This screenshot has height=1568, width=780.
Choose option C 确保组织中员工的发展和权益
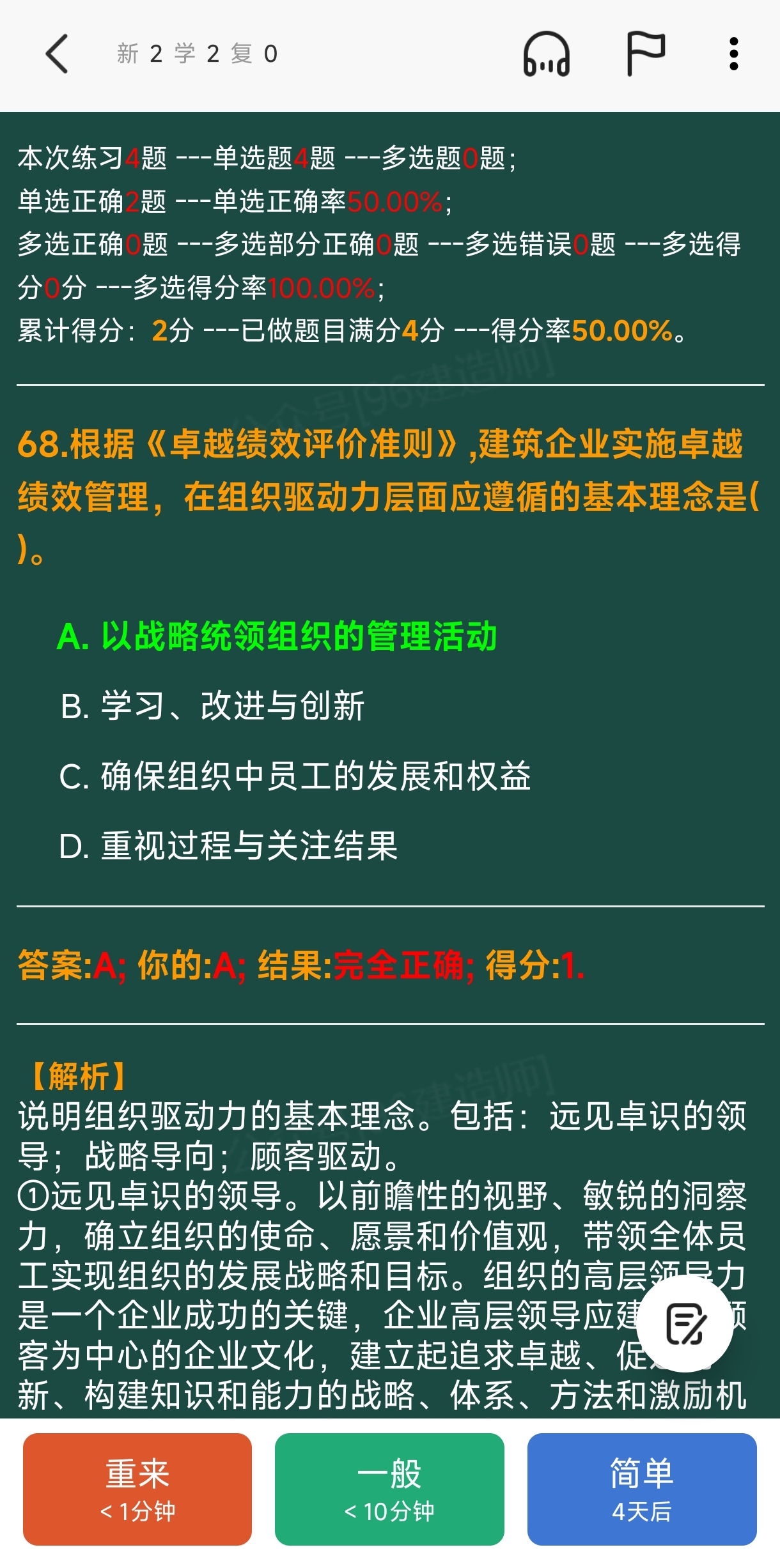(295, 776)
